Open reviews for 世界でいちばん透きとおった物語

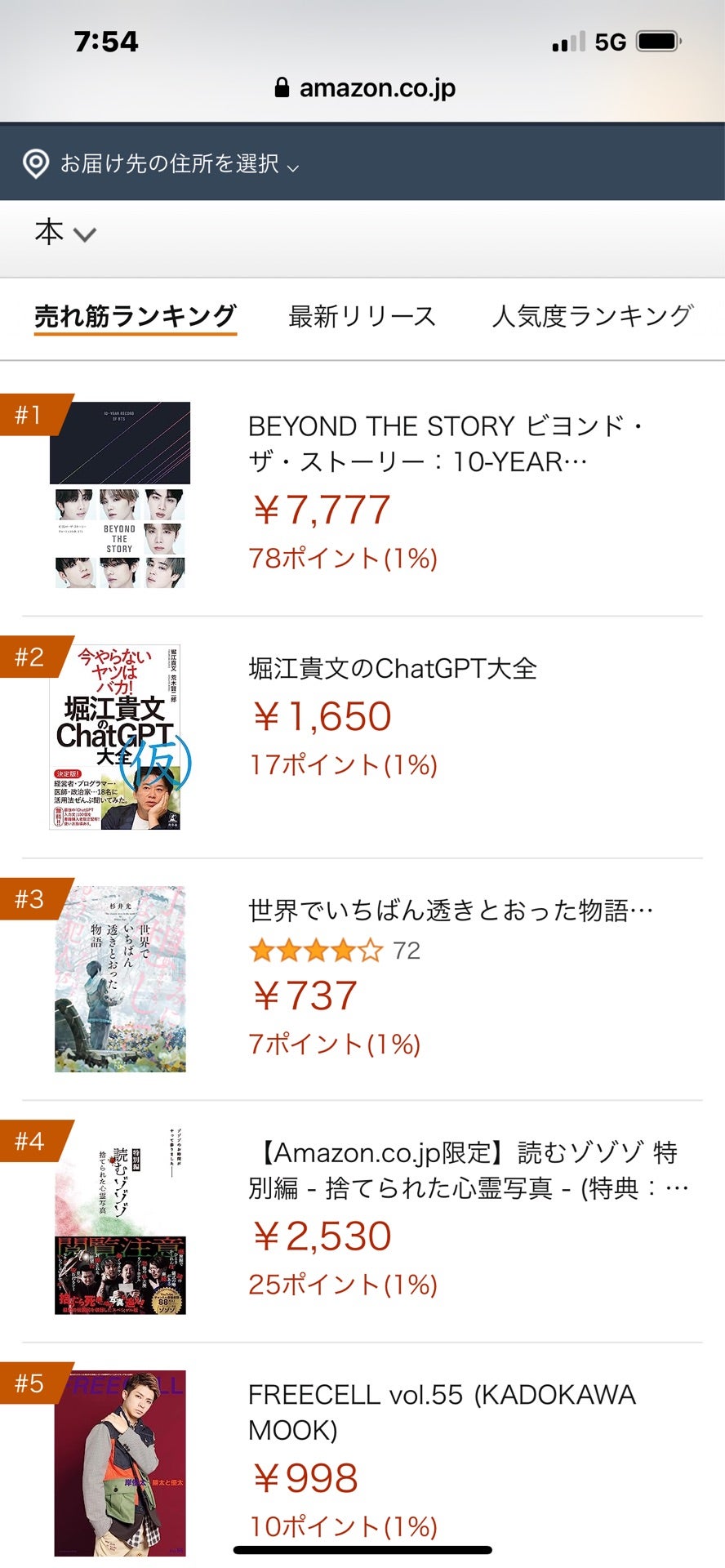tap(335, 951)
